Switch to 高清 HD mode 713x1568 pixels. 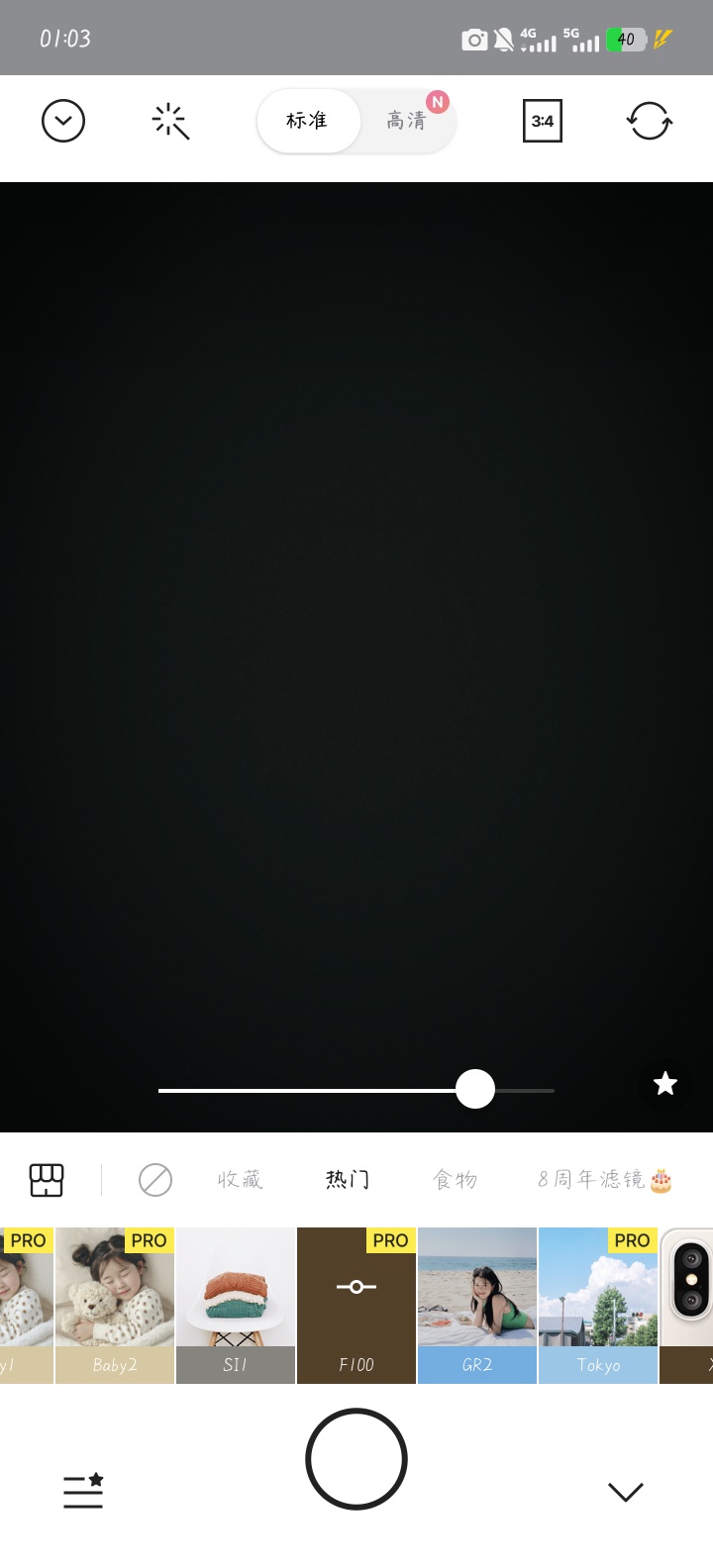[406, 121]
